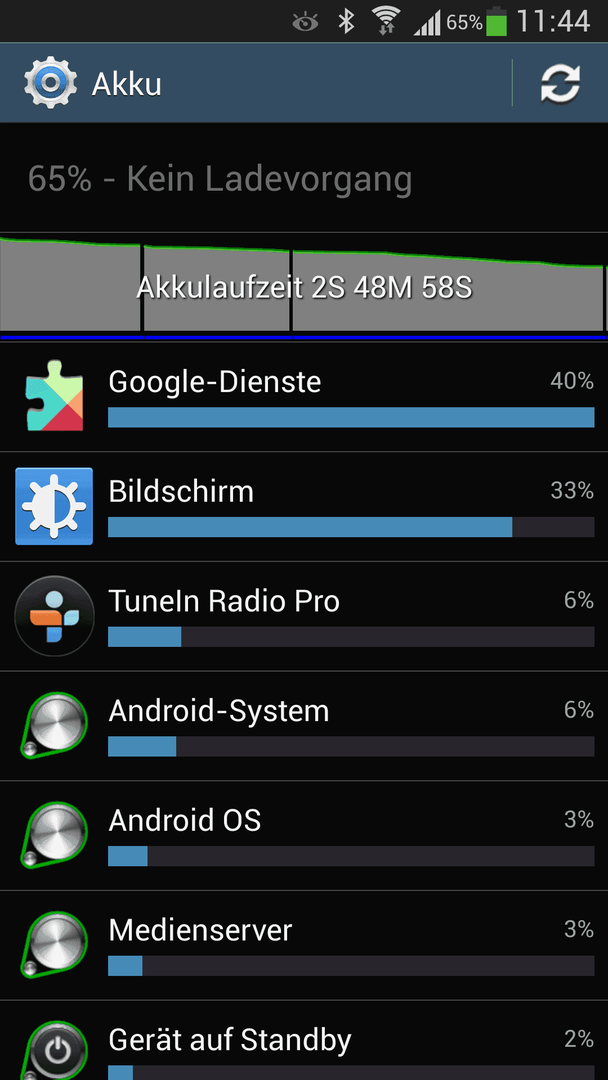This screenshot has height=1080, width=608.
Task: Select the Android OS entry
Action: (x=304, y=835)
